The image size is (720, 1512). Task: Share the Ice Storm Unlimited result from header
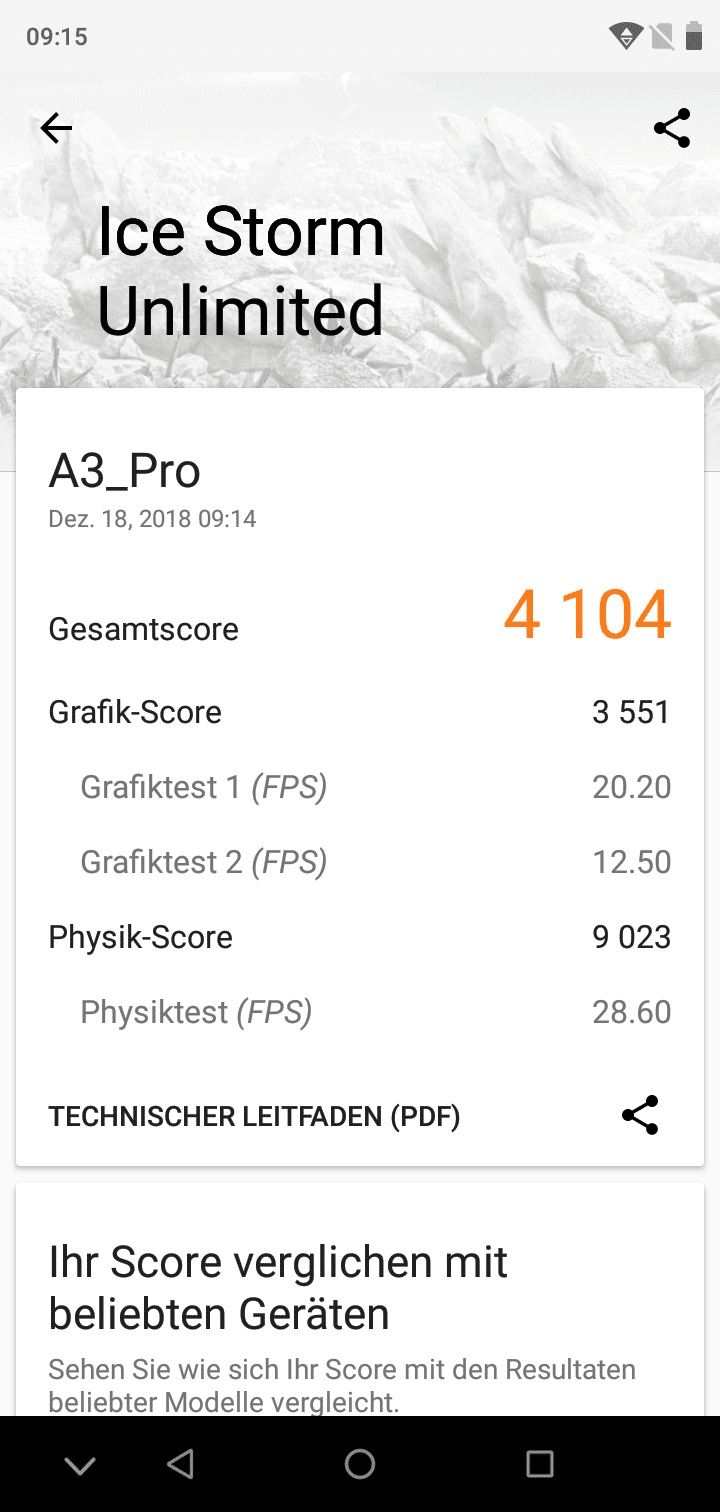pos(672,128)
